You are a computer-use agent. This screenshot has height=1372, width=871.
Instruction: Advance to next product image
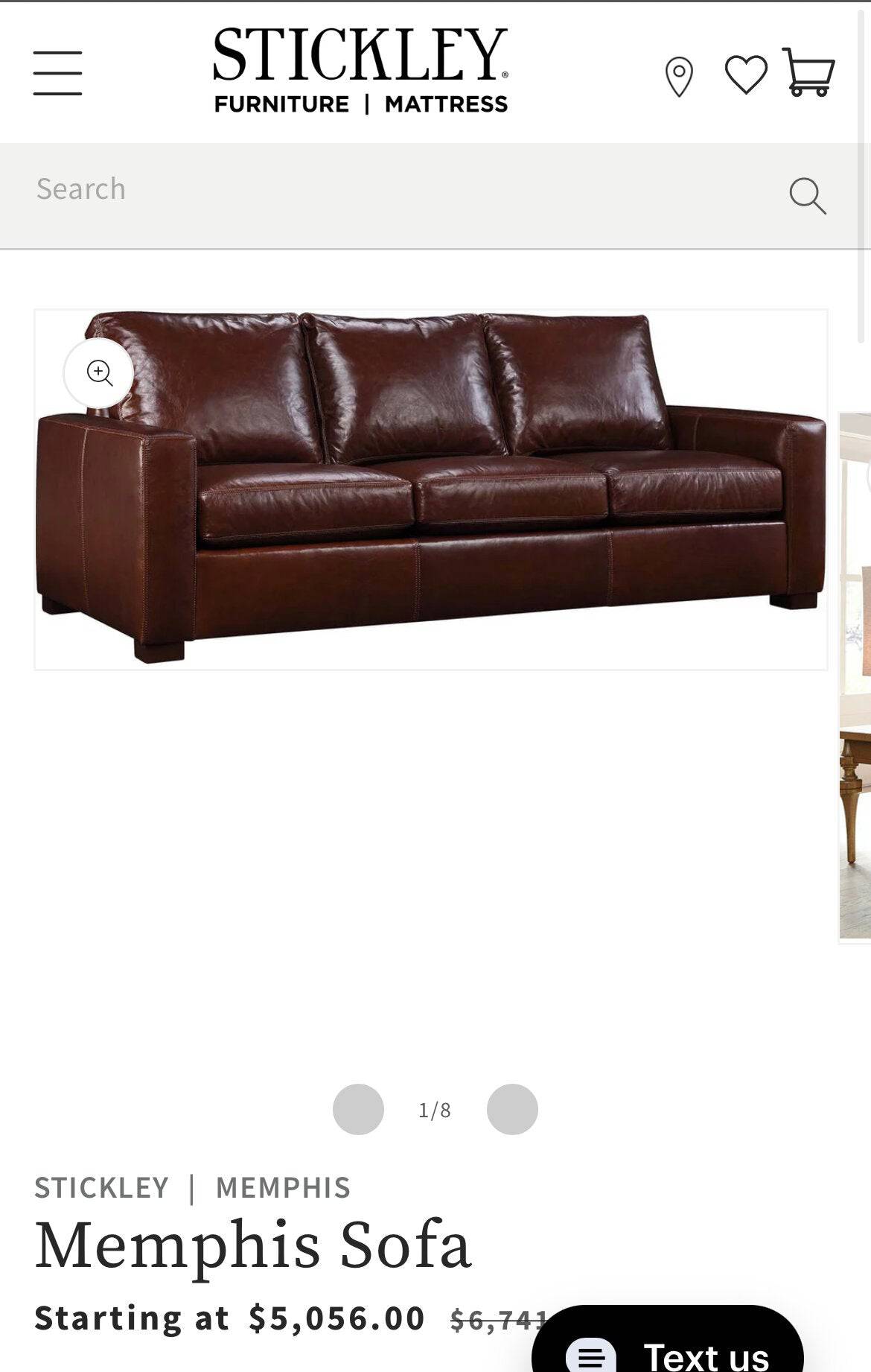(x=512, y=1109)
